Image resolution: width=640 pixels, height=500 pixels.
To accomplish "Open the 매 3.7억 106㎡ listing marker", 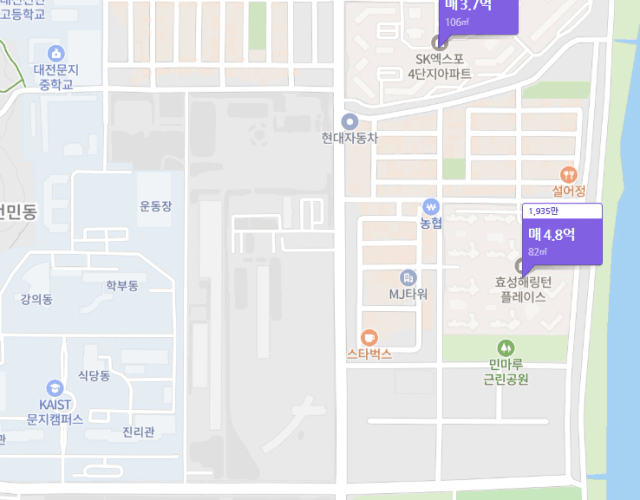I will tap(478, 14).
